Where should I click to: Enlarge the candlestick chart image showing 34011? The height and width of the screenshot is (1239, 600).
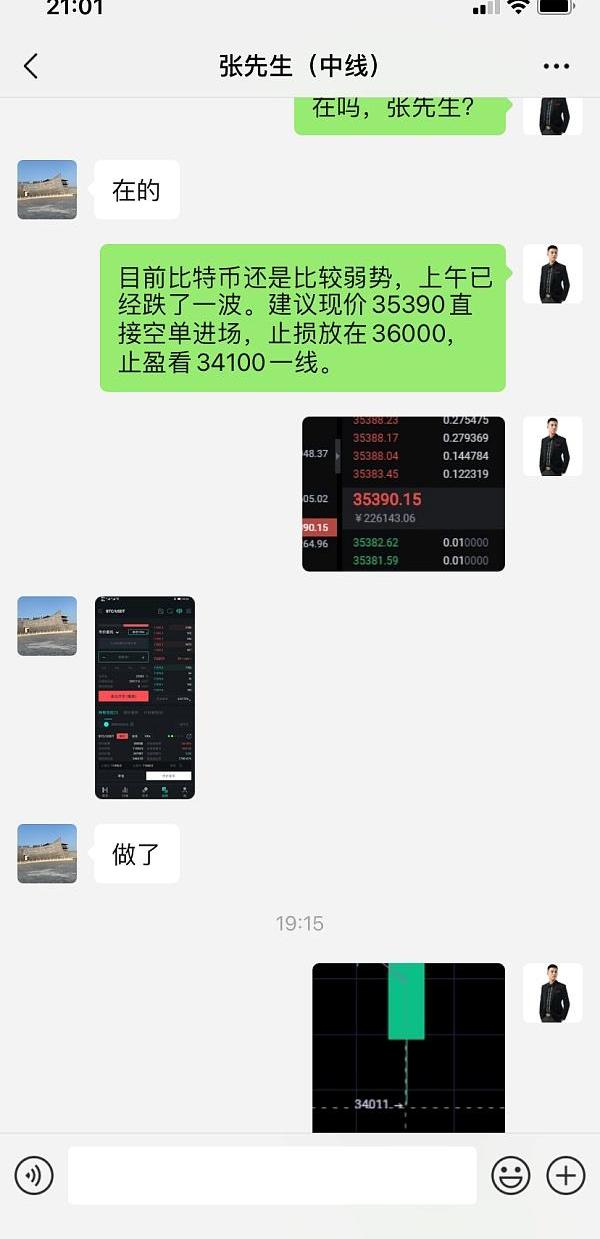pos(408,1047)
